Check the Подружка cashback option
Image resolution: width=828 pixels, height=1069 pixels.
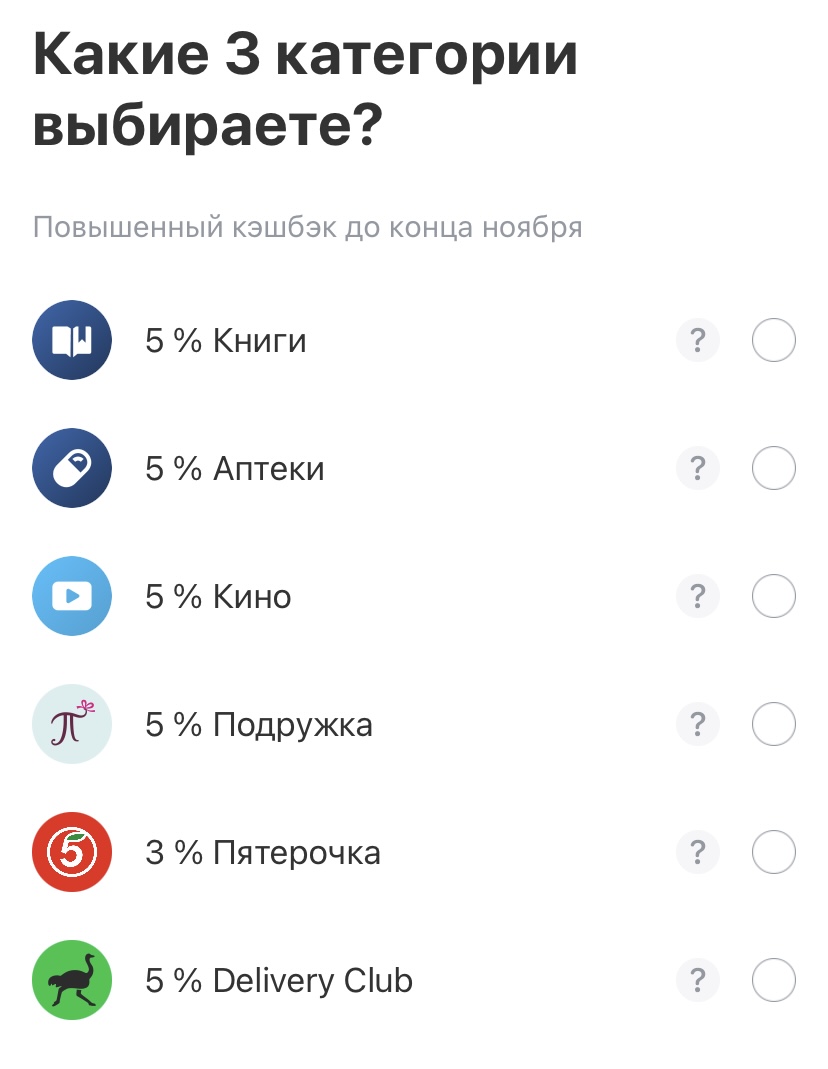click(773, 724)
